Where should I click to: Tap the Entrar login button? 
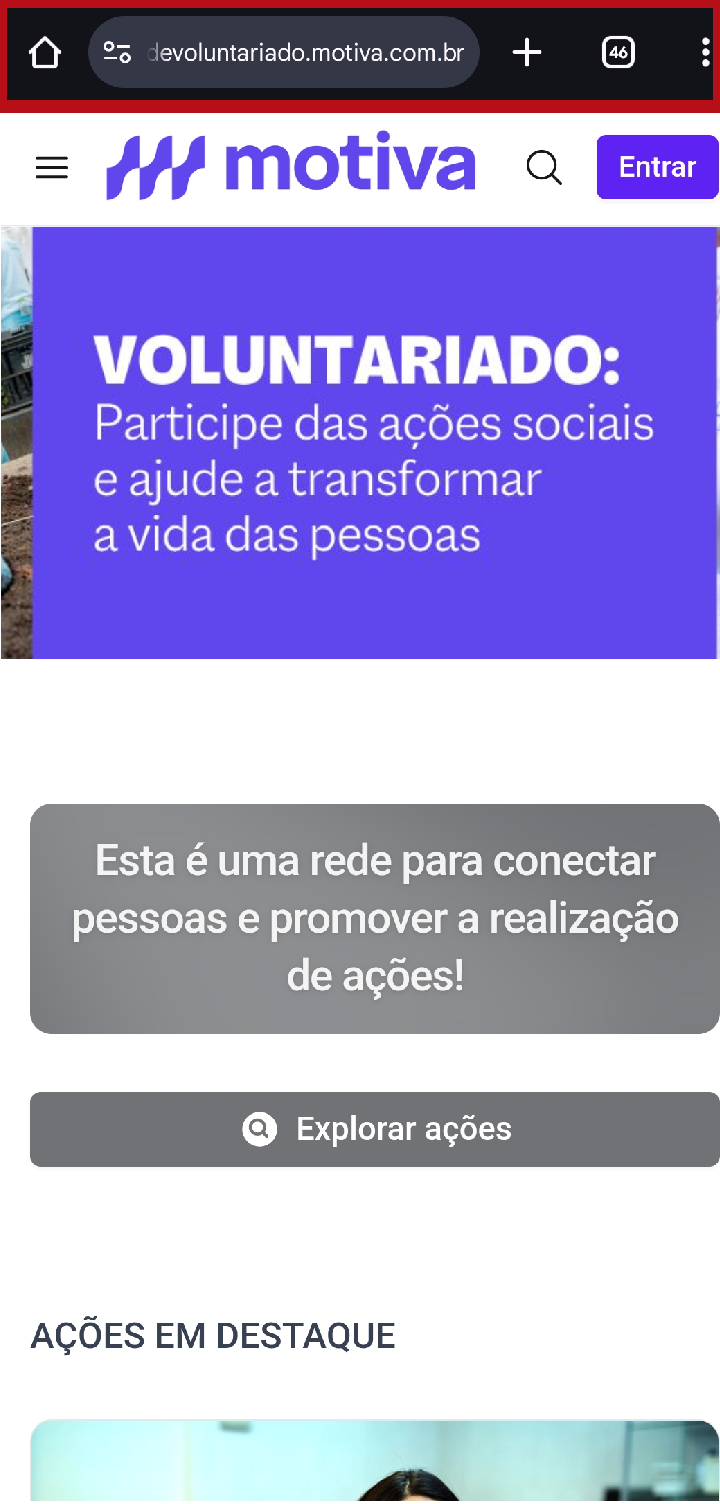click(x=657, y=167)
